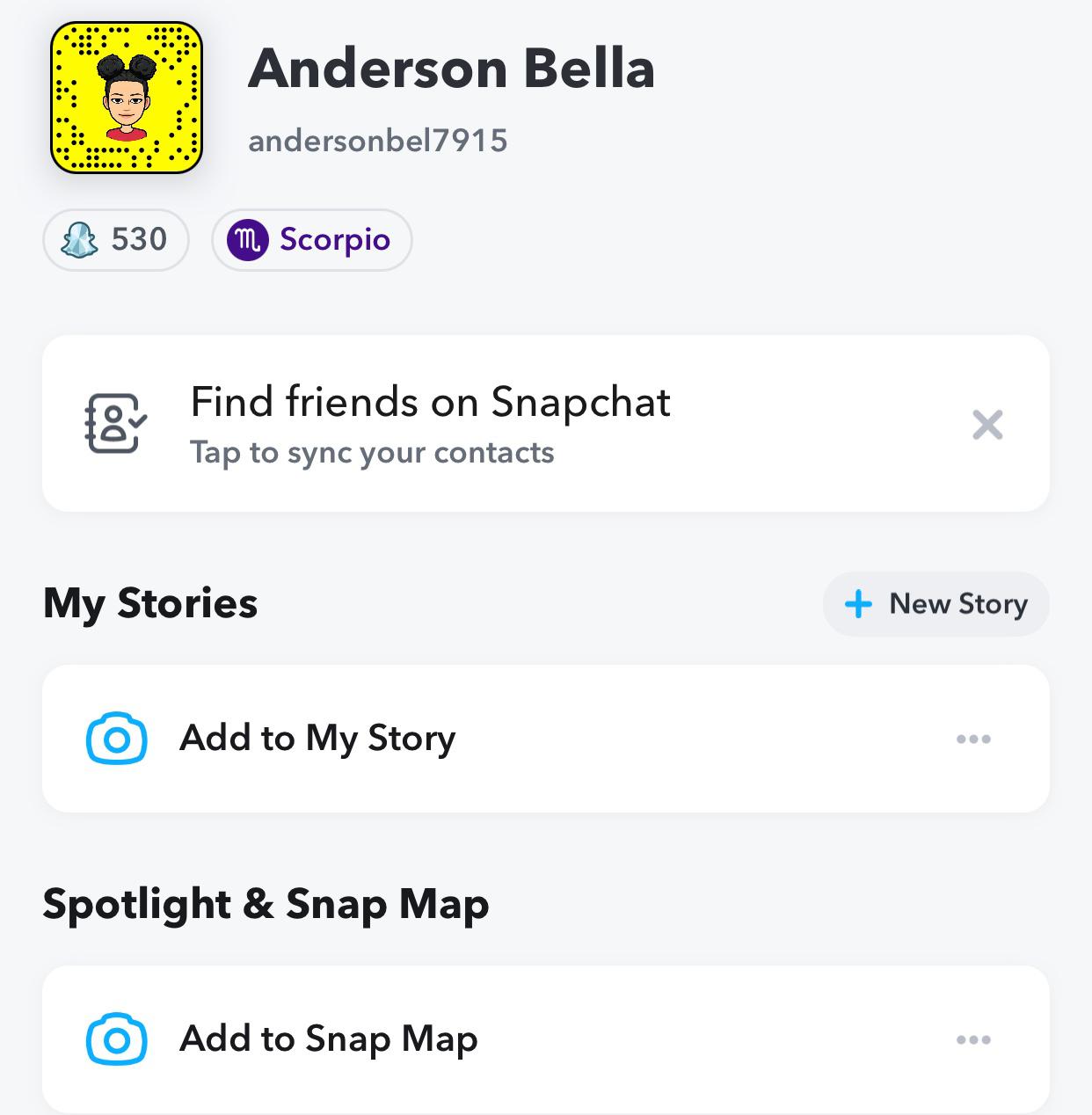Open the Scorpio zodiac chip
Viewport: 1092px width, 1115px height.
coord(311,239)
